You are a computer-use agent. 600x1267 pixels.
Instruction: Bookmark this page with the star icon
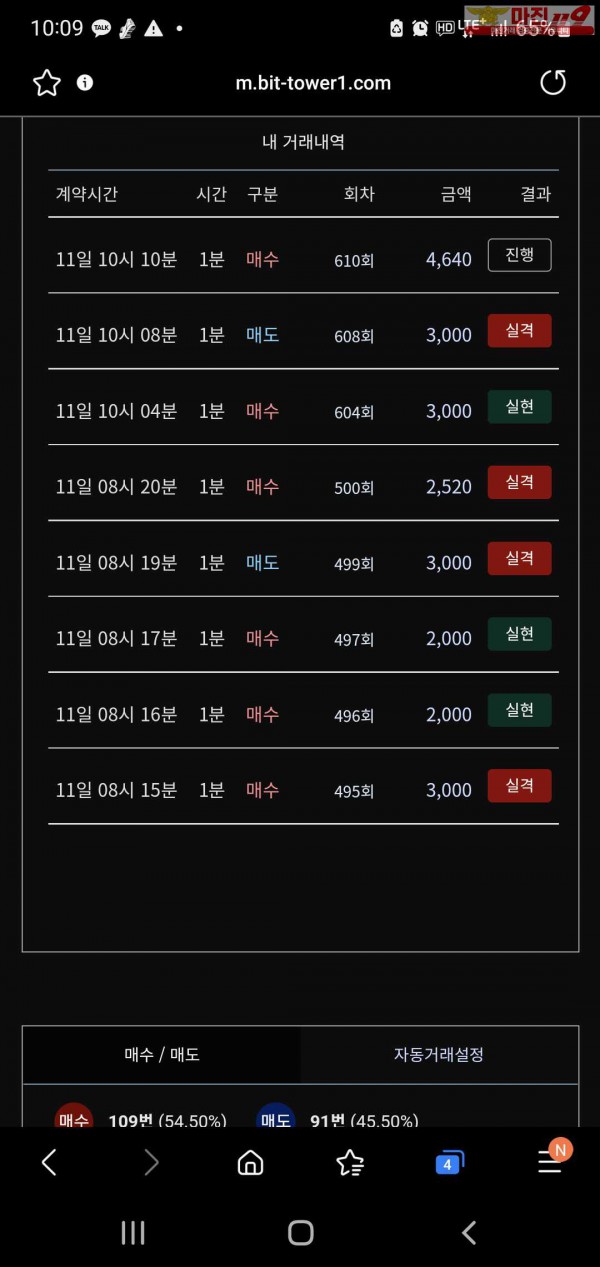tap(47, 83)
